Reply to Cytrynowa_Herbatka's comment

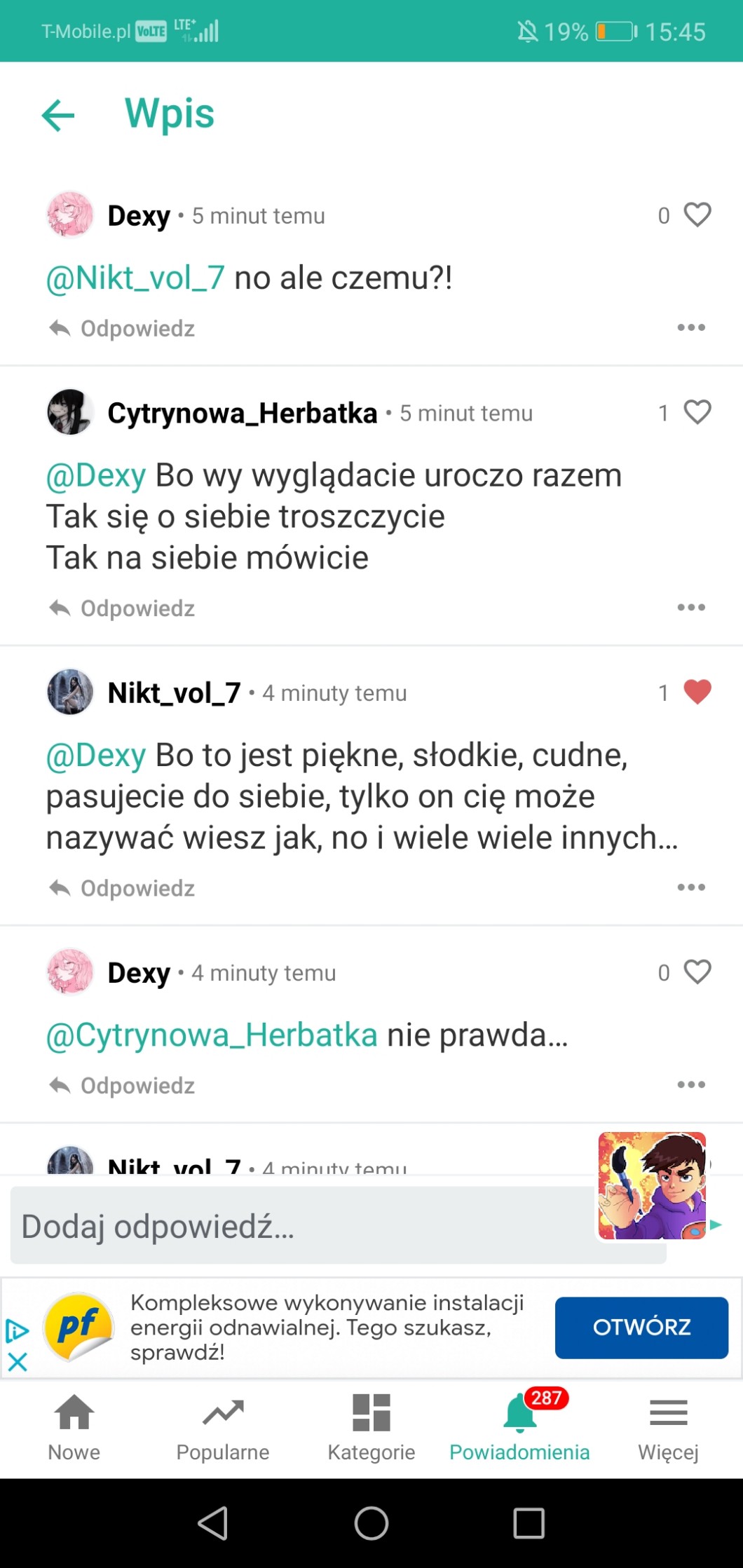point(123,608)
